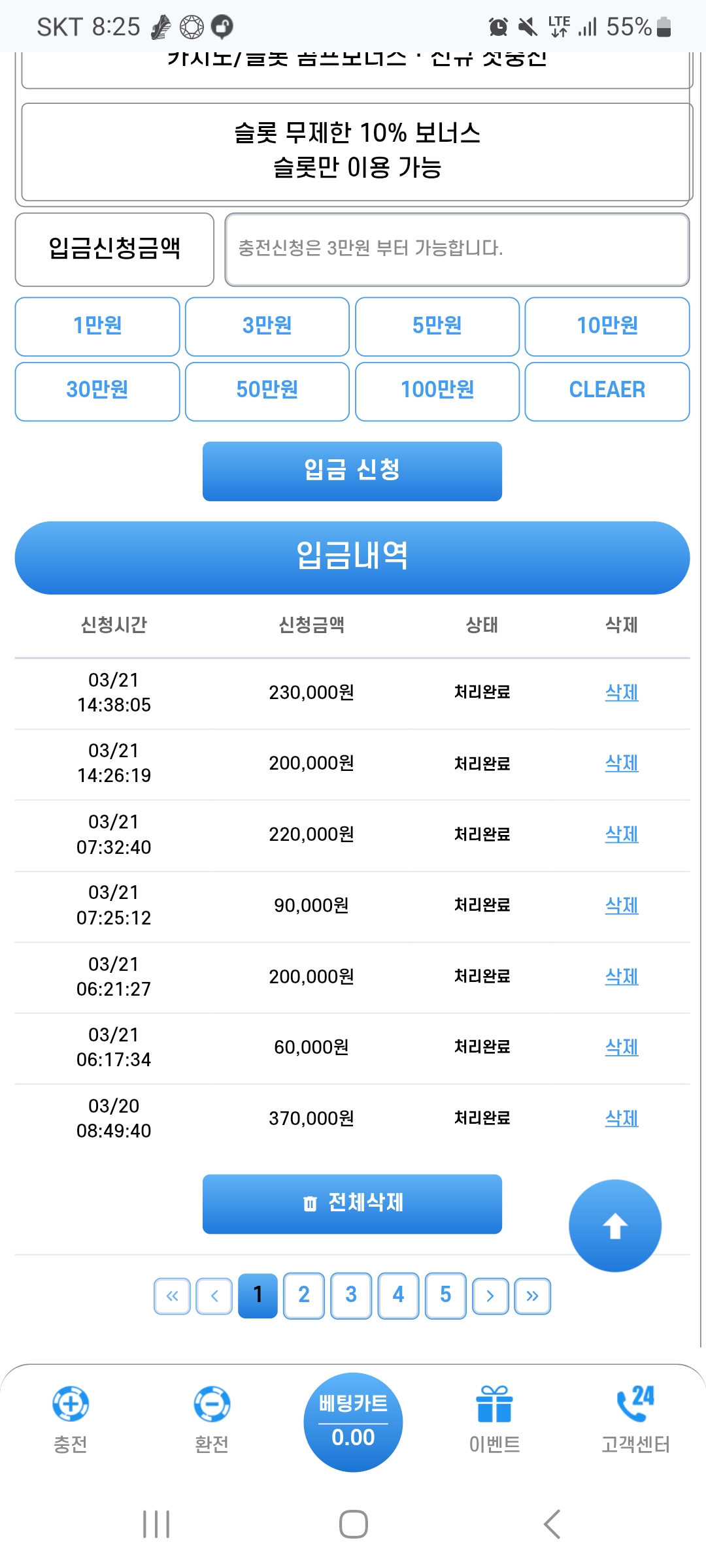Delete the 230,000원 deposit record
Image resolution: width=706 pixels, height=1568 pixels.
(x=621, y=693)
